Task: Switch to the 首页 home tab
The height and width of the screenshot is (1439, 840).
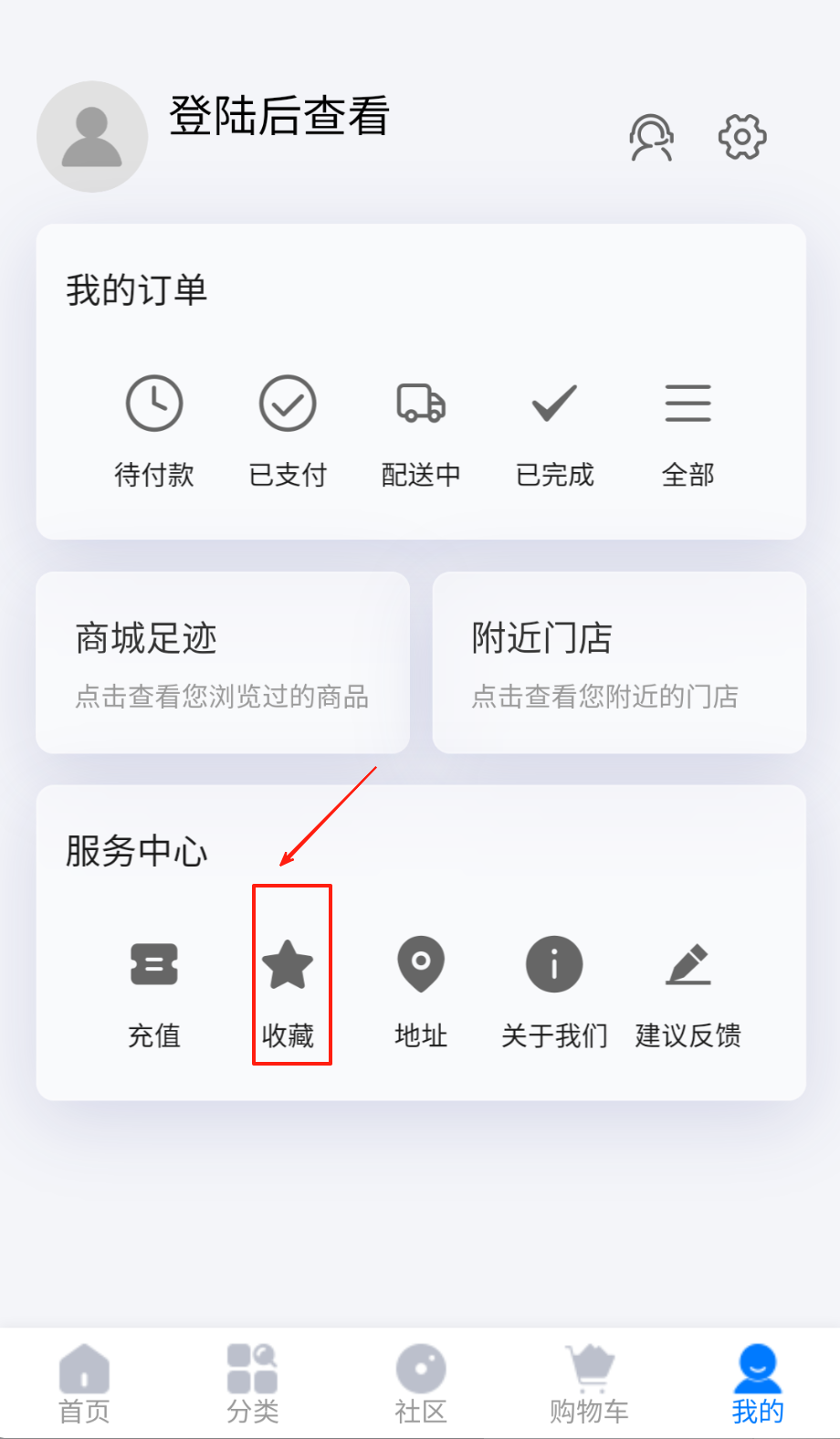Action: pos(84,1384)
